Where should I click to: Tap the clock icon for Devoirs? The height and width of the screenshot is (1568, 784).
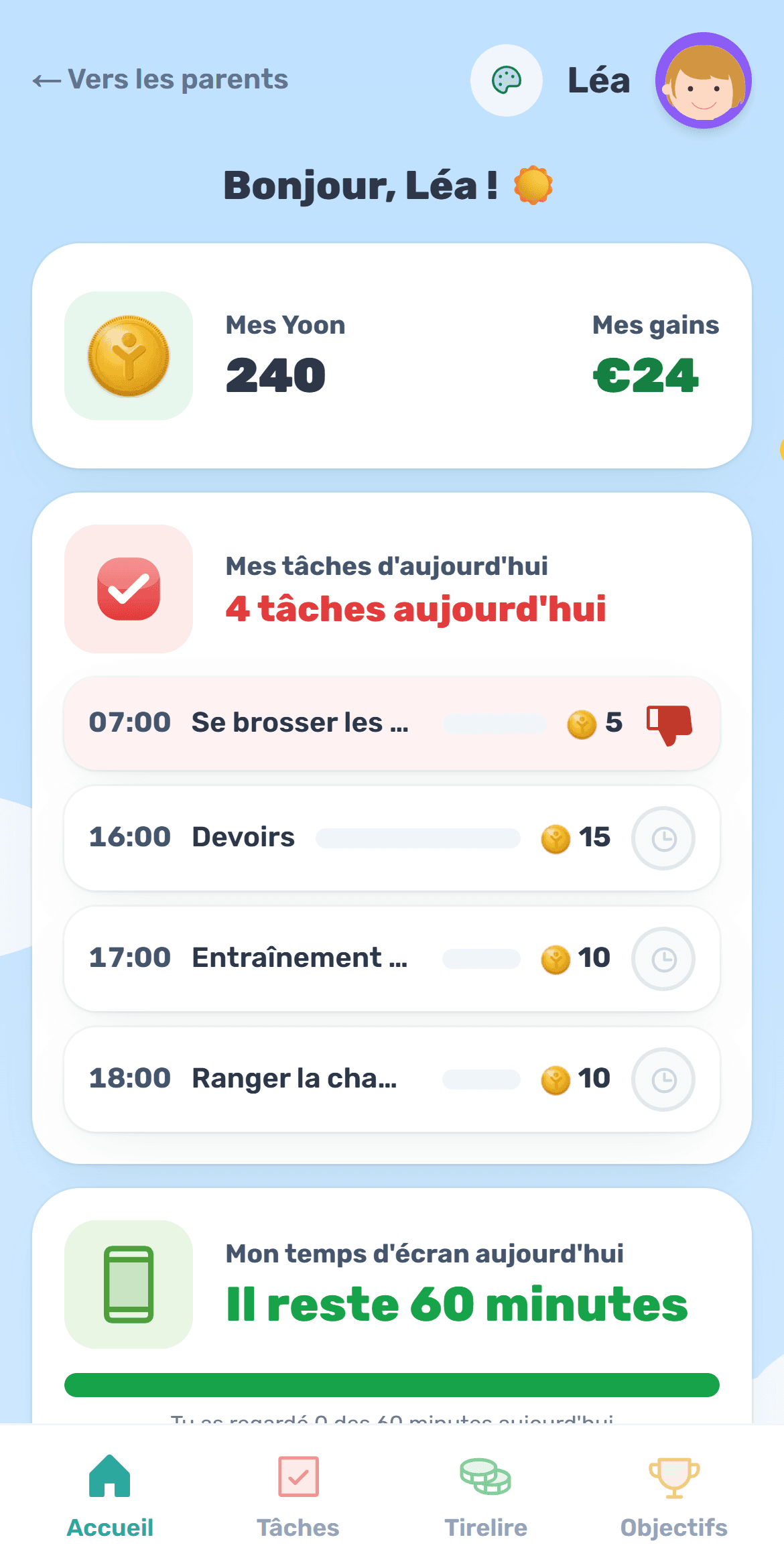coord(663,838)
